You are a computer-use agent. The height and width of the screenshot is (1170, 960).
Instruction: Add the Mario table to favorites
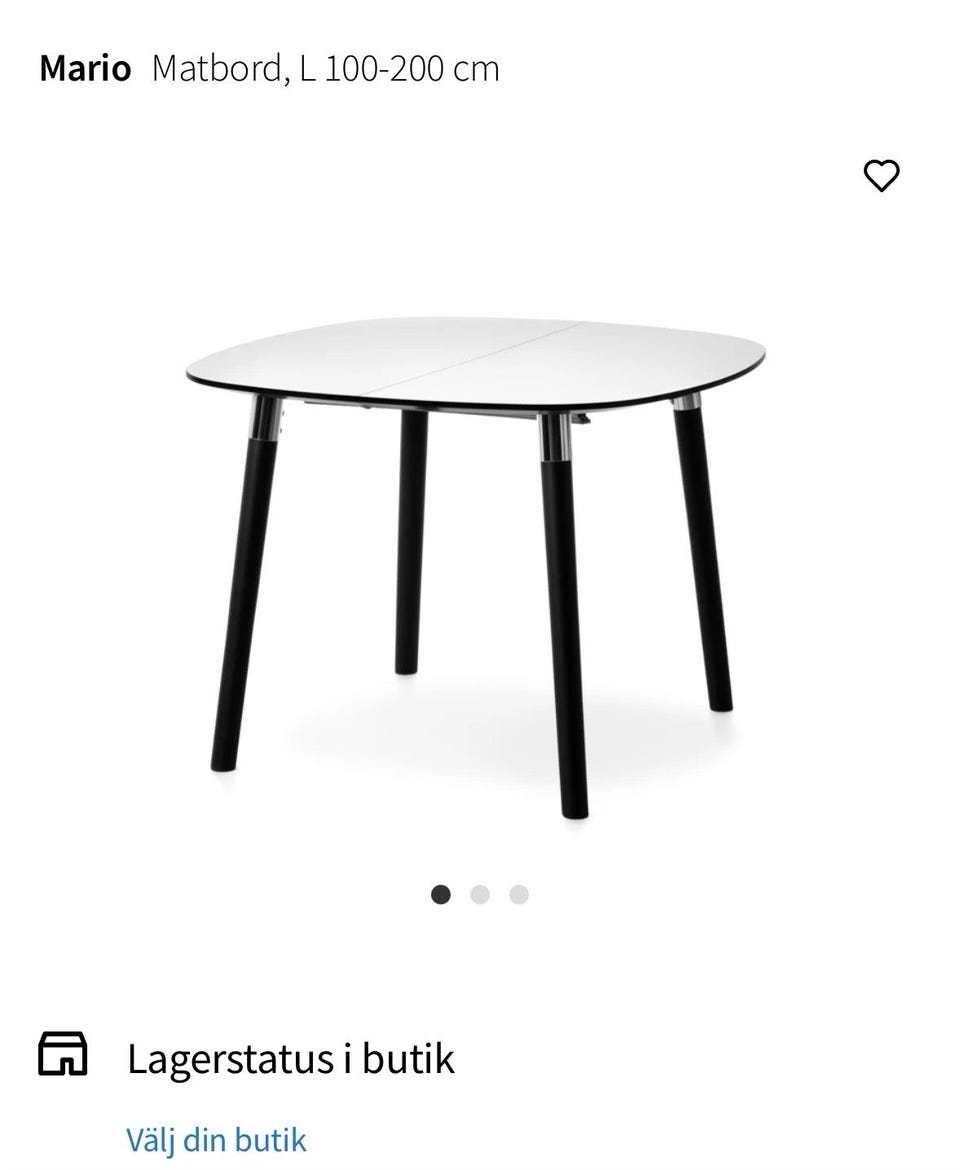[881, 176]
